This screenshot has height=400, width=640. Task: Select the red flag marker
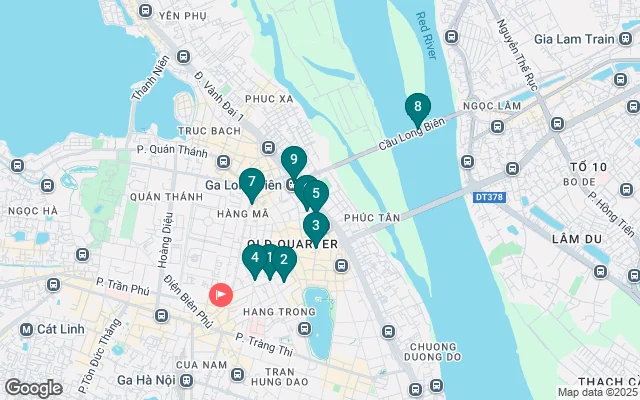(x=220, y=294)
